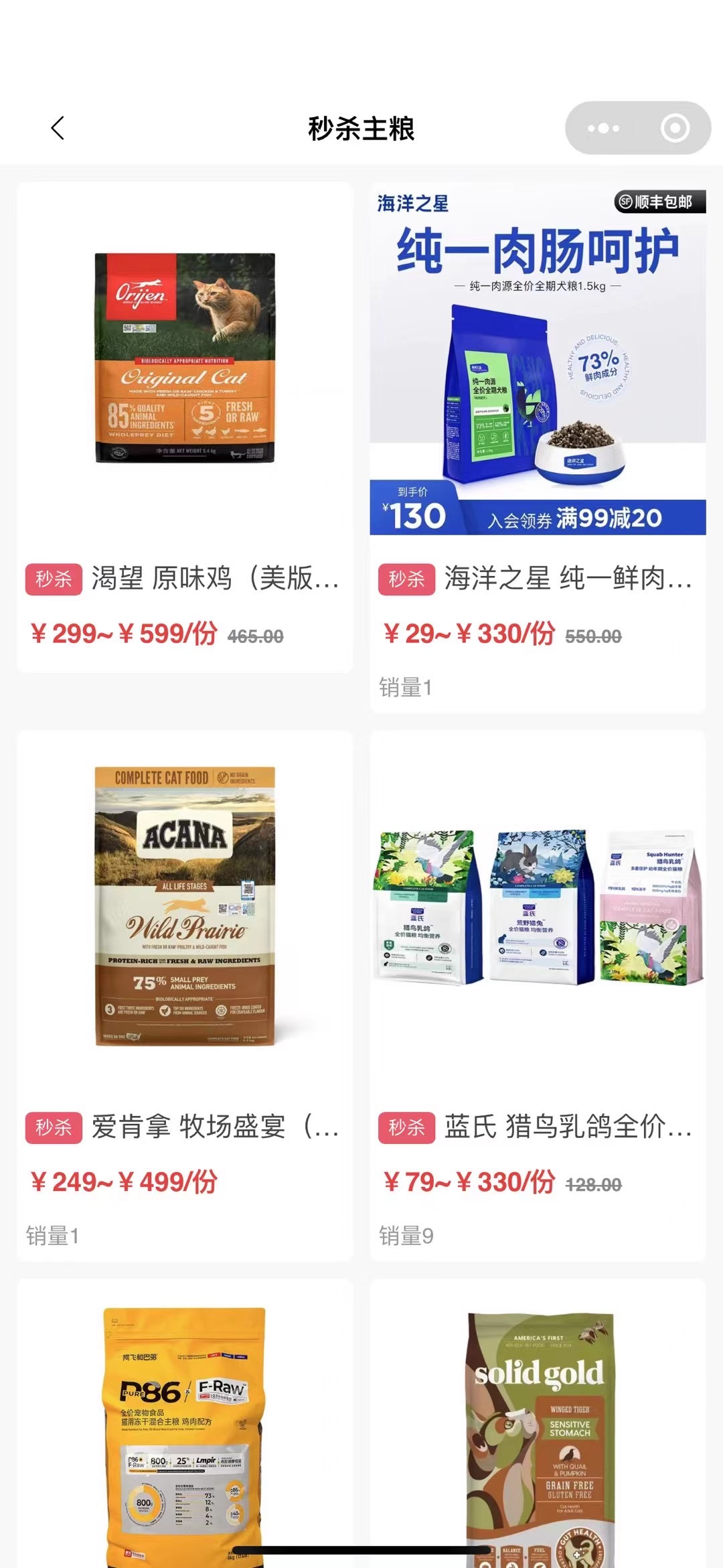723x1568 pixels.
Task: Open the mini program more options menu
Action: pyautogui.click(x=602, y=128)
